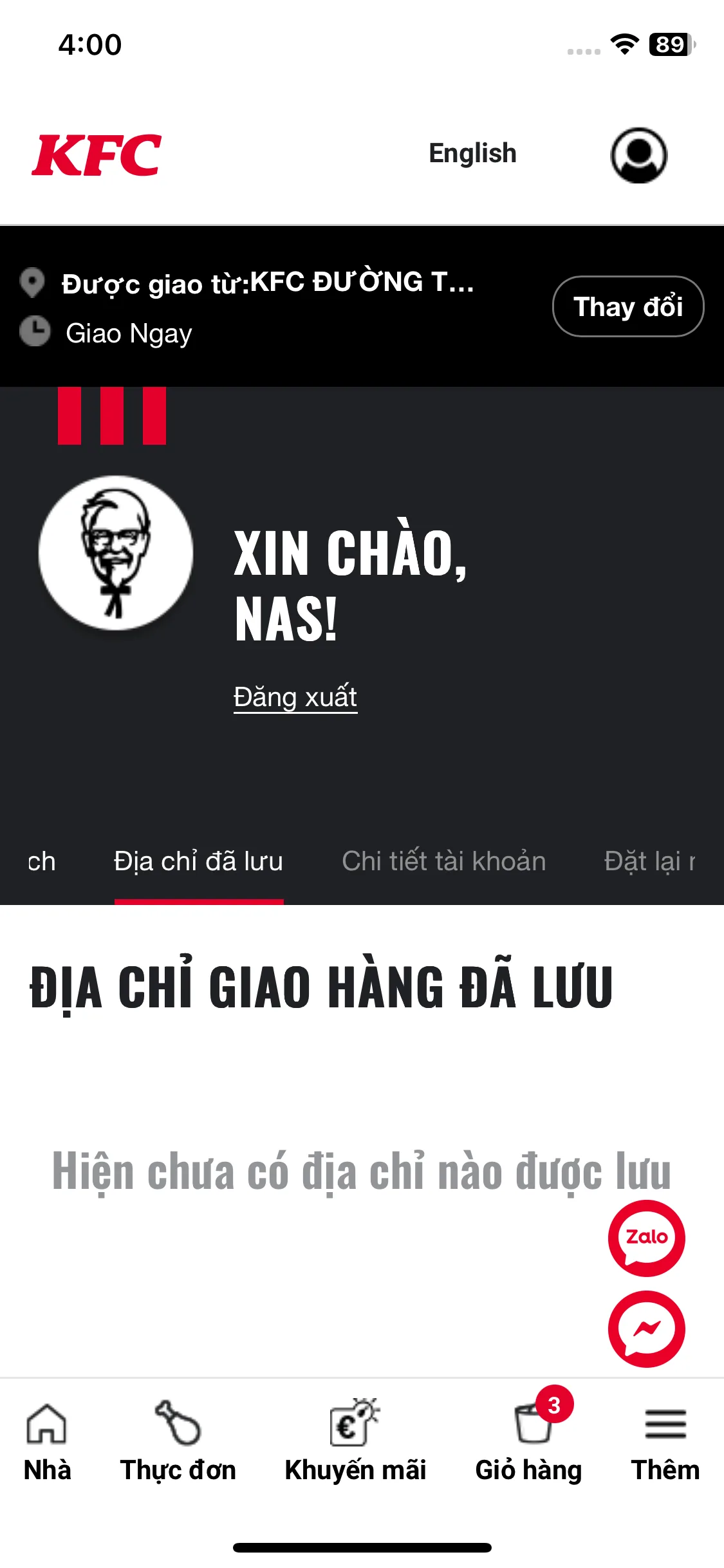The image size is (724, 1568).
Task: Switch language to English
Action: coord(472,154)
